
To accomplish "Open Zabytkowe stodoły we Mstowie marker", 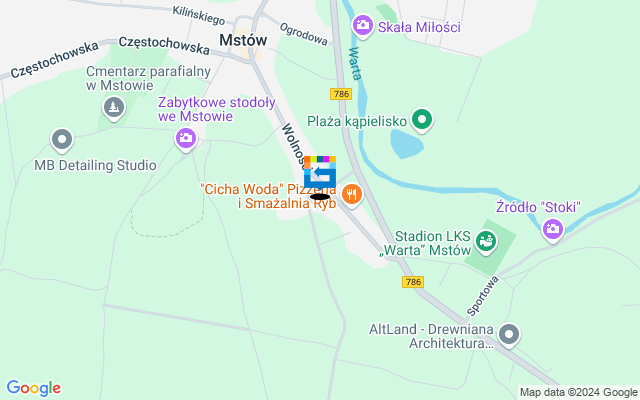I will (185, 139).
